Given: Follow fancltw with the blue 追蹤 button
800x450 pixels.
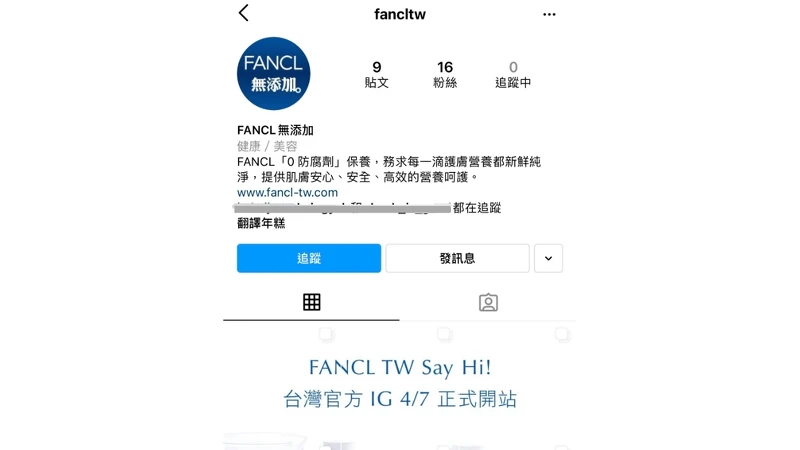Looking at the screenshot, I should click(x=309, y=258).
